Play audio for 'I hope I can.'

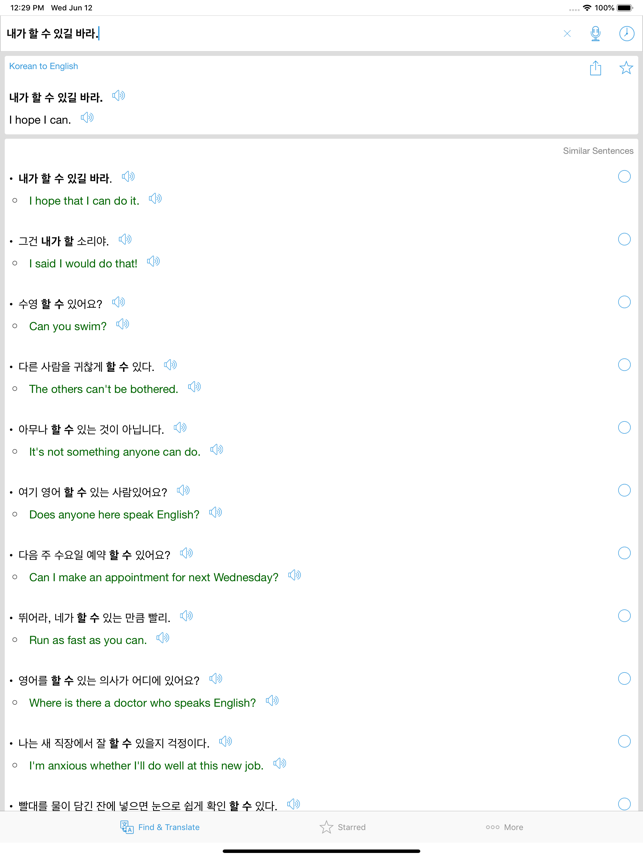[87, 118]
